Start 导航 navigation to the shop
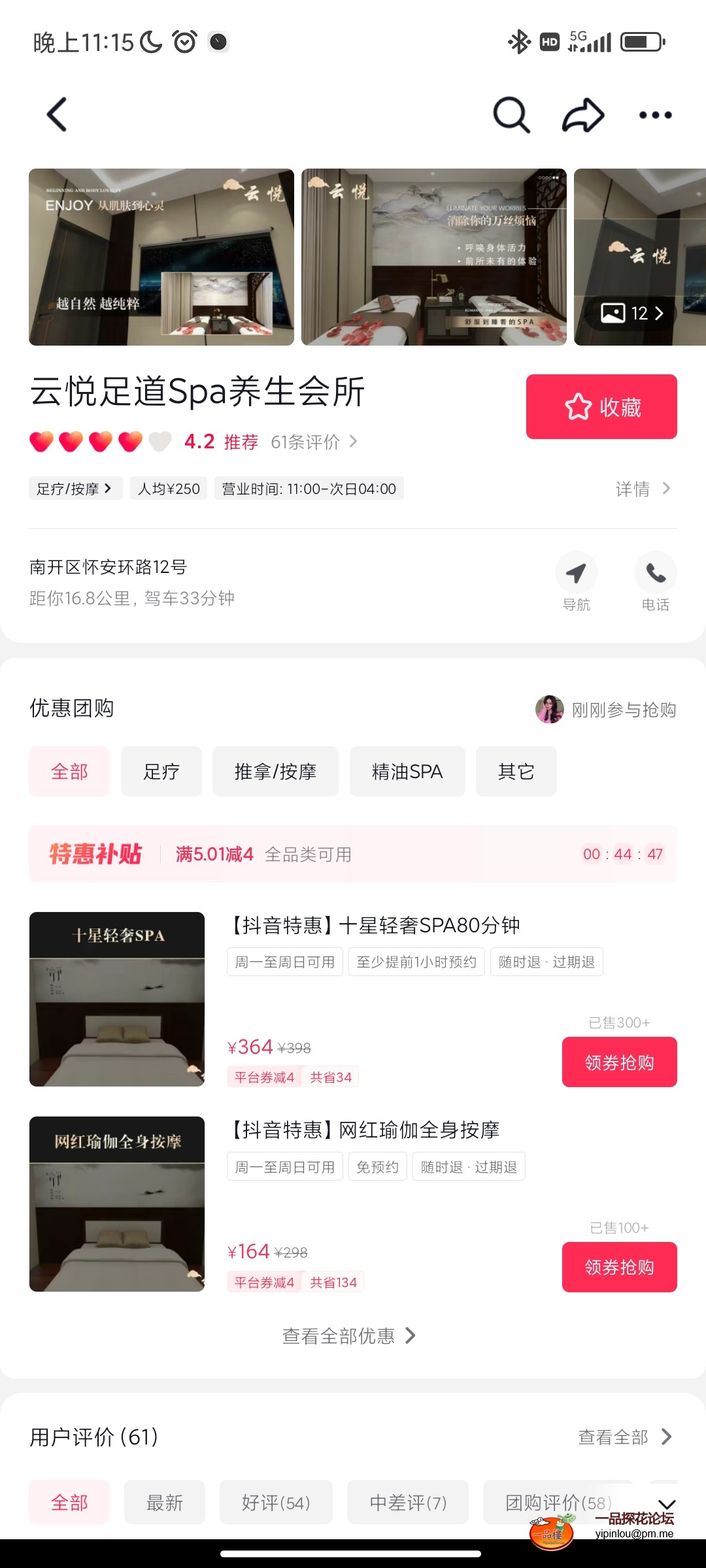 (576, 581)
